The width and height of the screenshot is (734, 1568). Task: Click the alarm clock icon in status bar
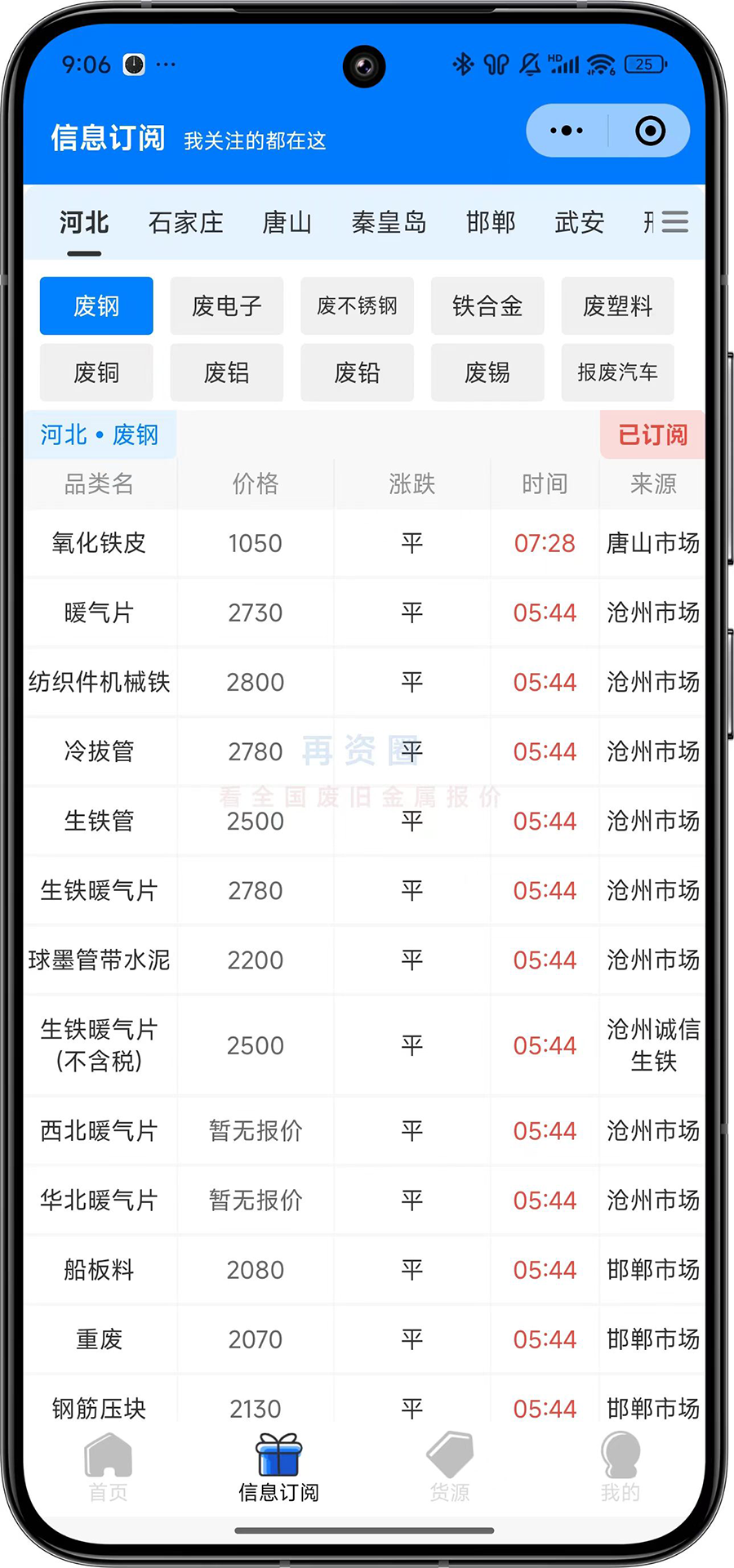(133, 64)
